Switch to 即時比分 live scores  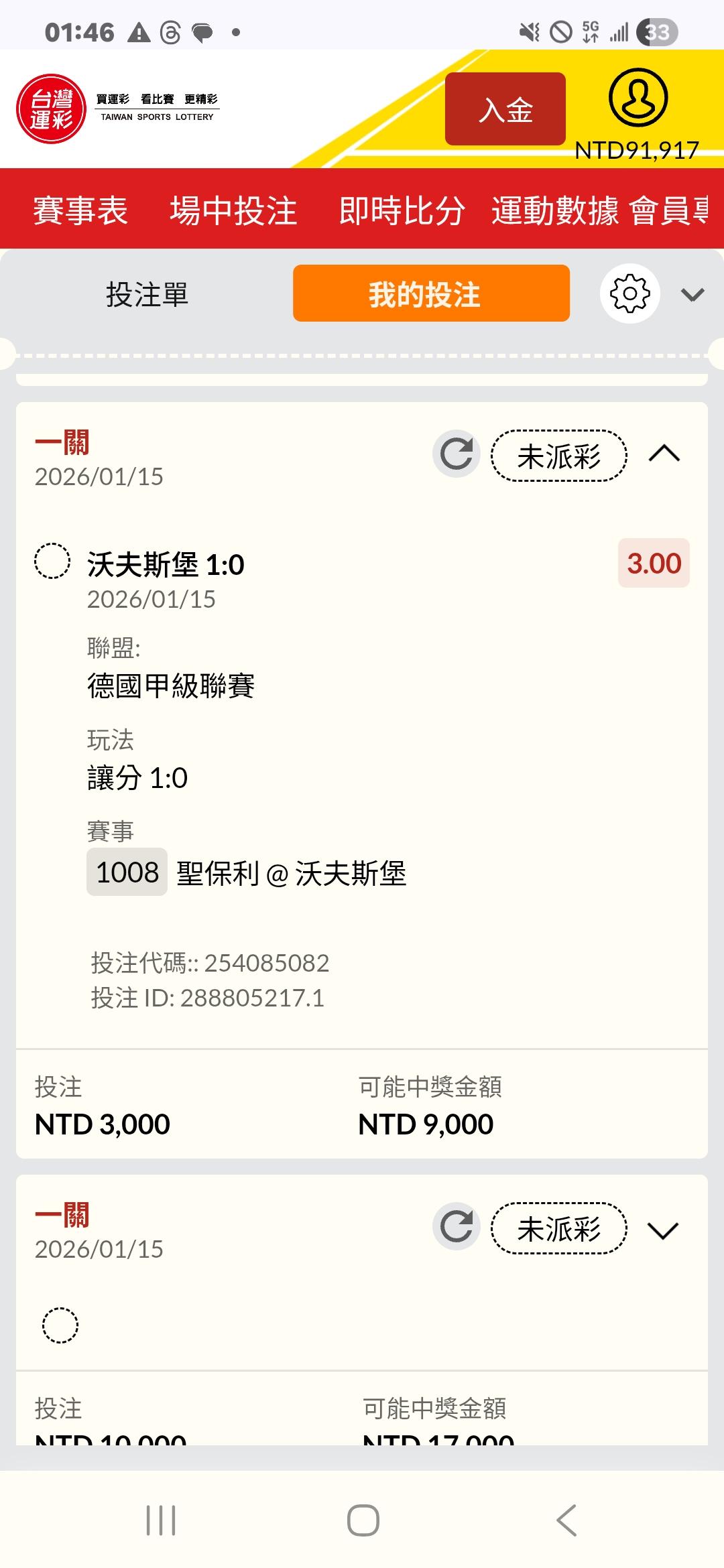pos(402,210)
